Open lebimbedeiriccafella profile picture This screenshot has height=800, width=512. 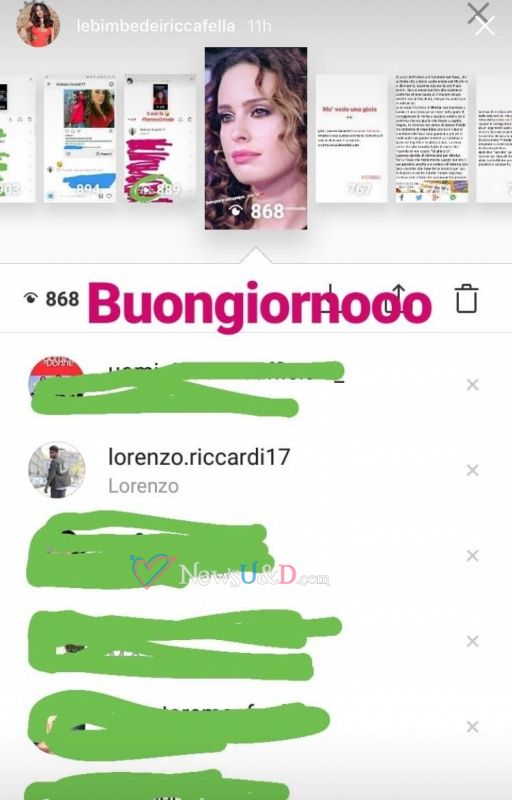tap(38, 24)
